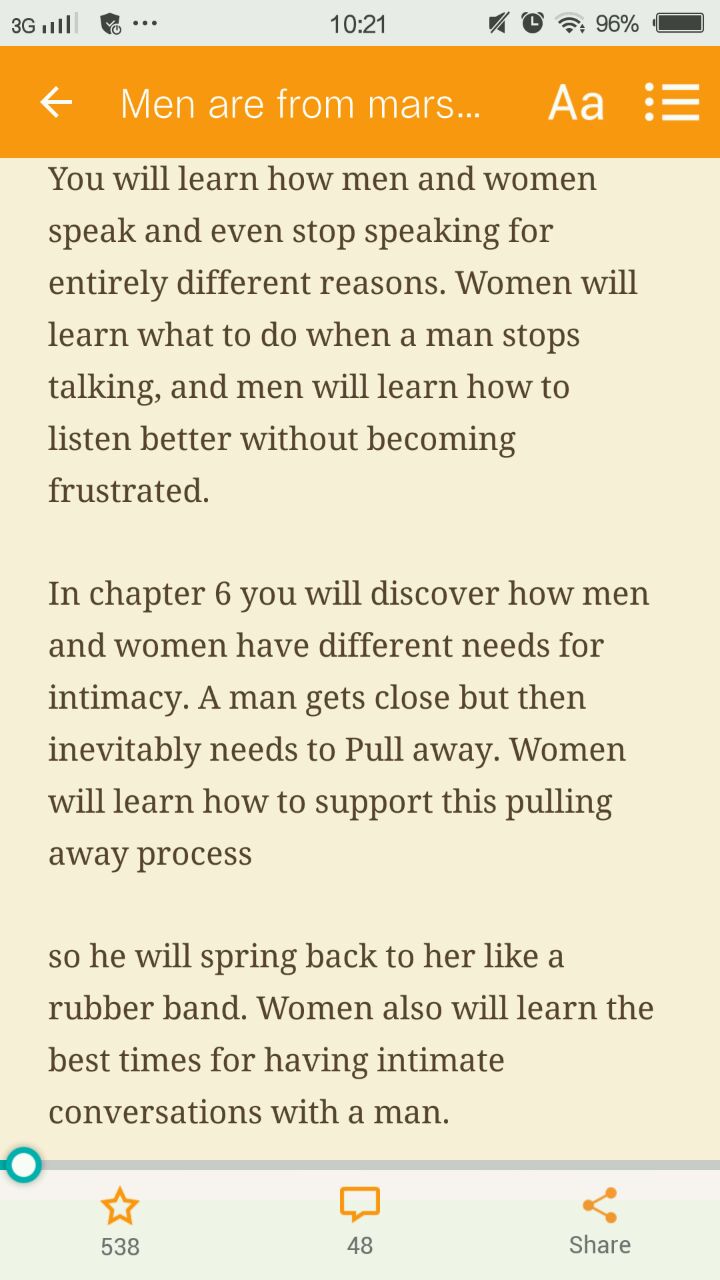The height and width of the screenshot is (1280, 720).
Task: Tap the reading progress slider handle
Action: pos(22,1165)
